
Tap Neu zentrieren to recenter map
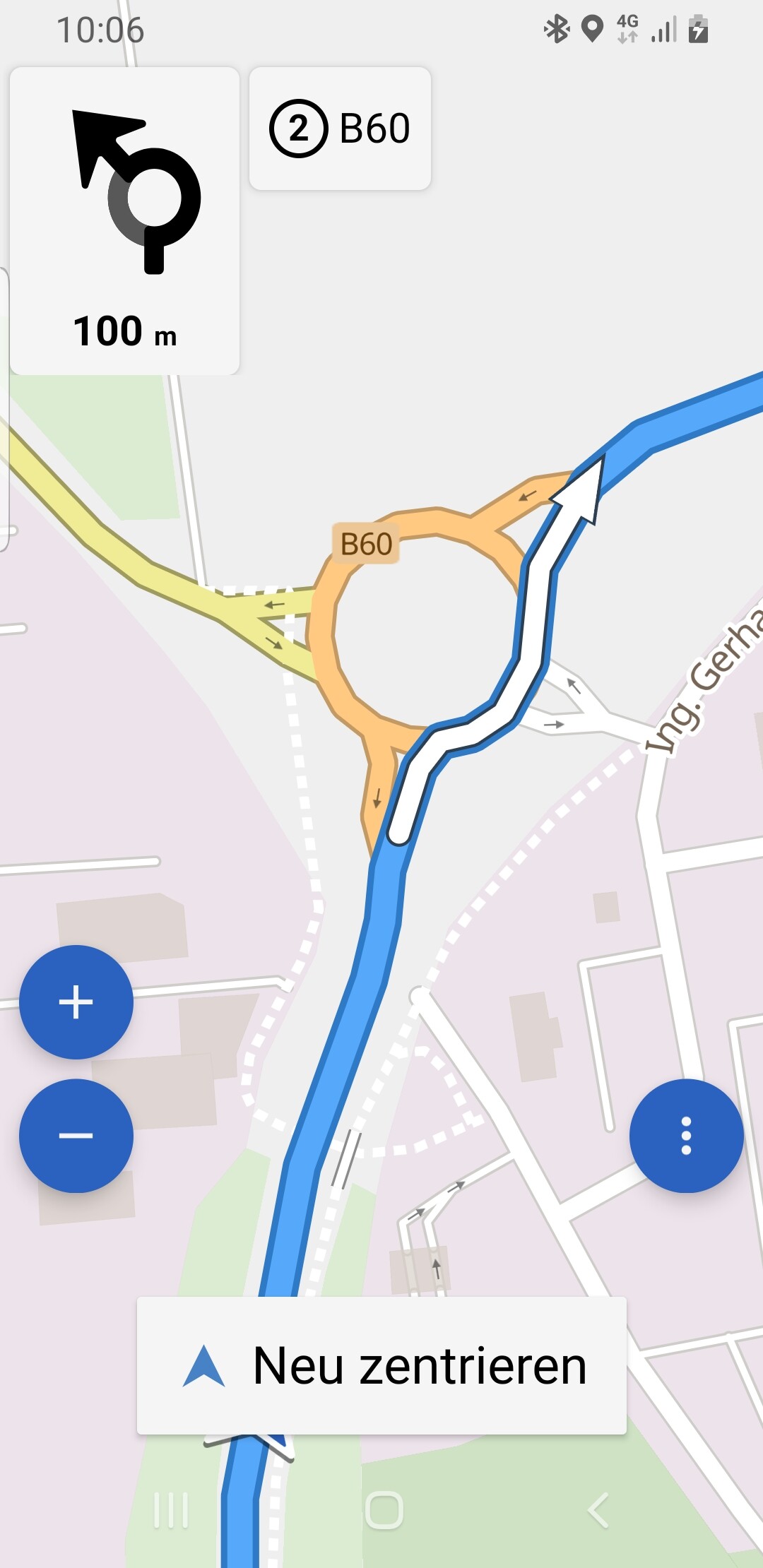tap(381, 1365)
